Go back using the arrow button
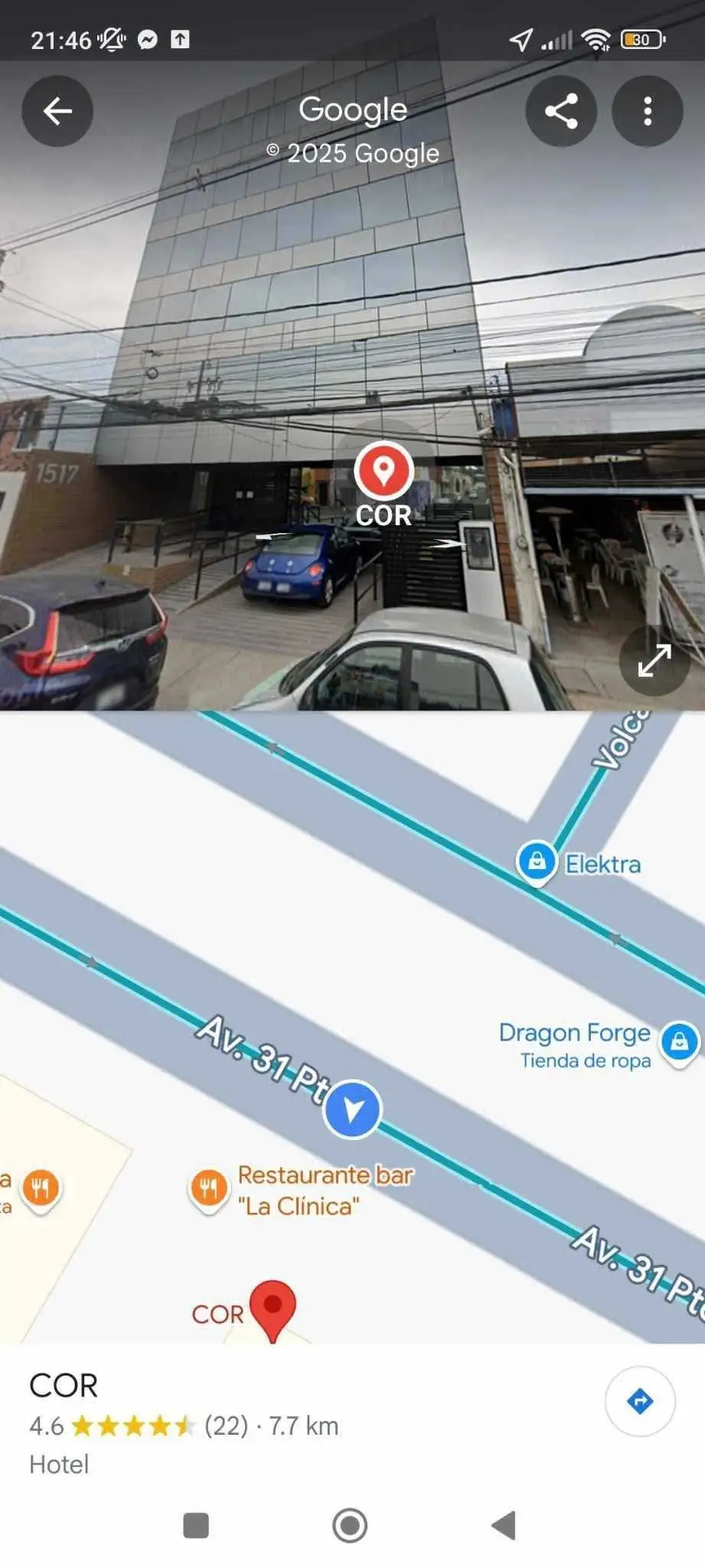 click(57, 111)
